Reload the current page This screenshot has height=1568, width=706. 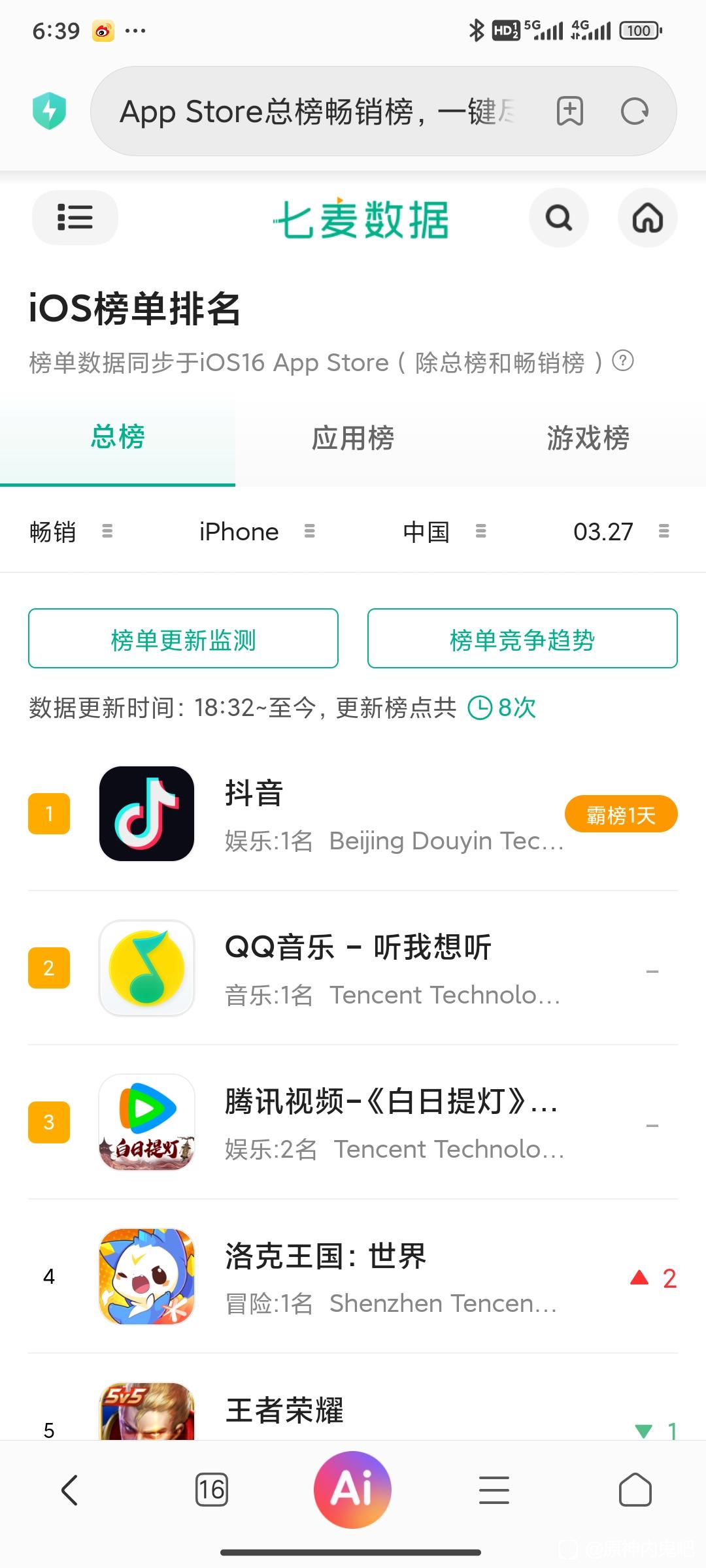pos(634,111)
